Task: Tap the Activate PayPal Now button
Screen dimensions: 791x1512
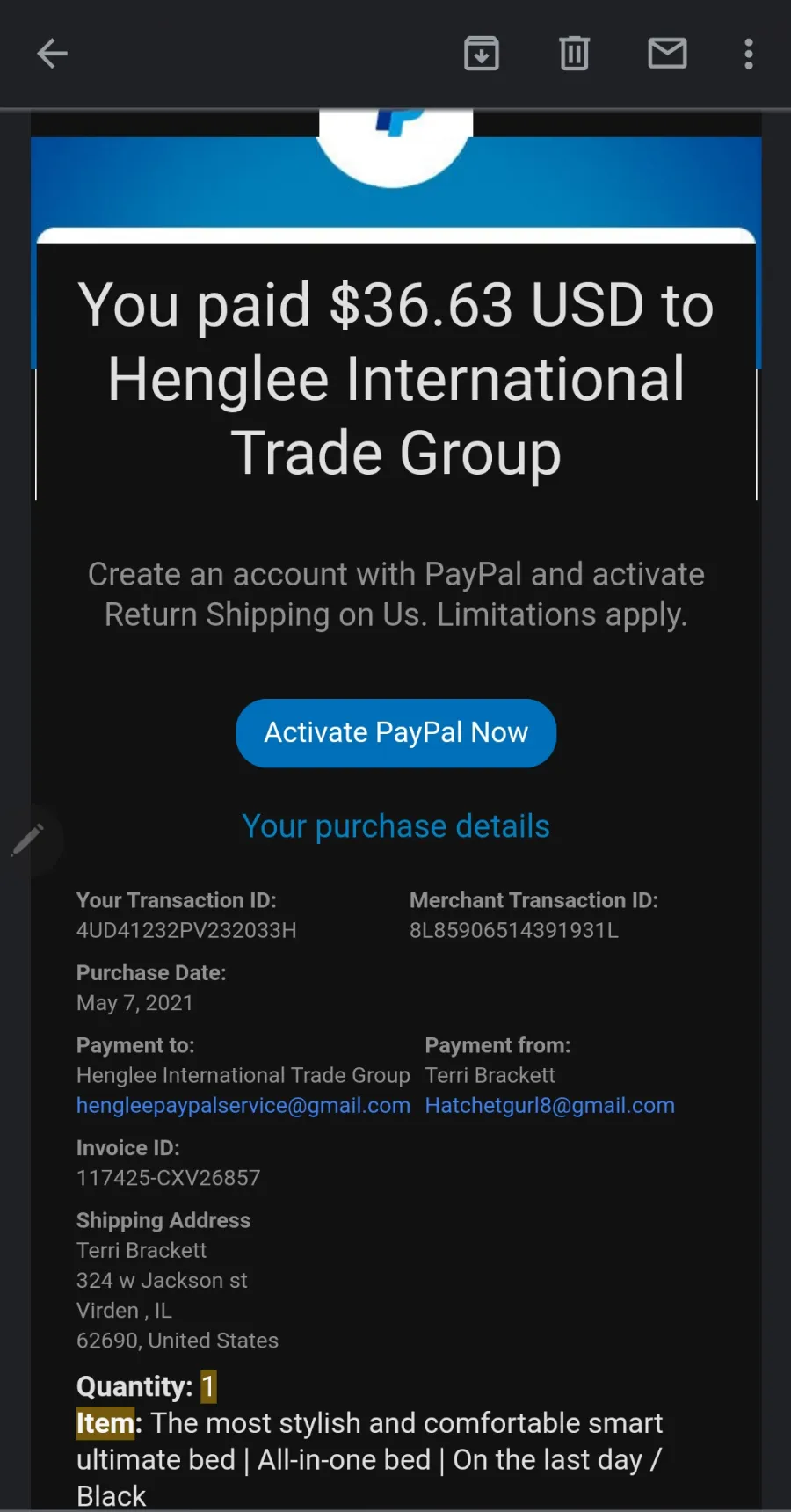Action: (x=396, y=733)
